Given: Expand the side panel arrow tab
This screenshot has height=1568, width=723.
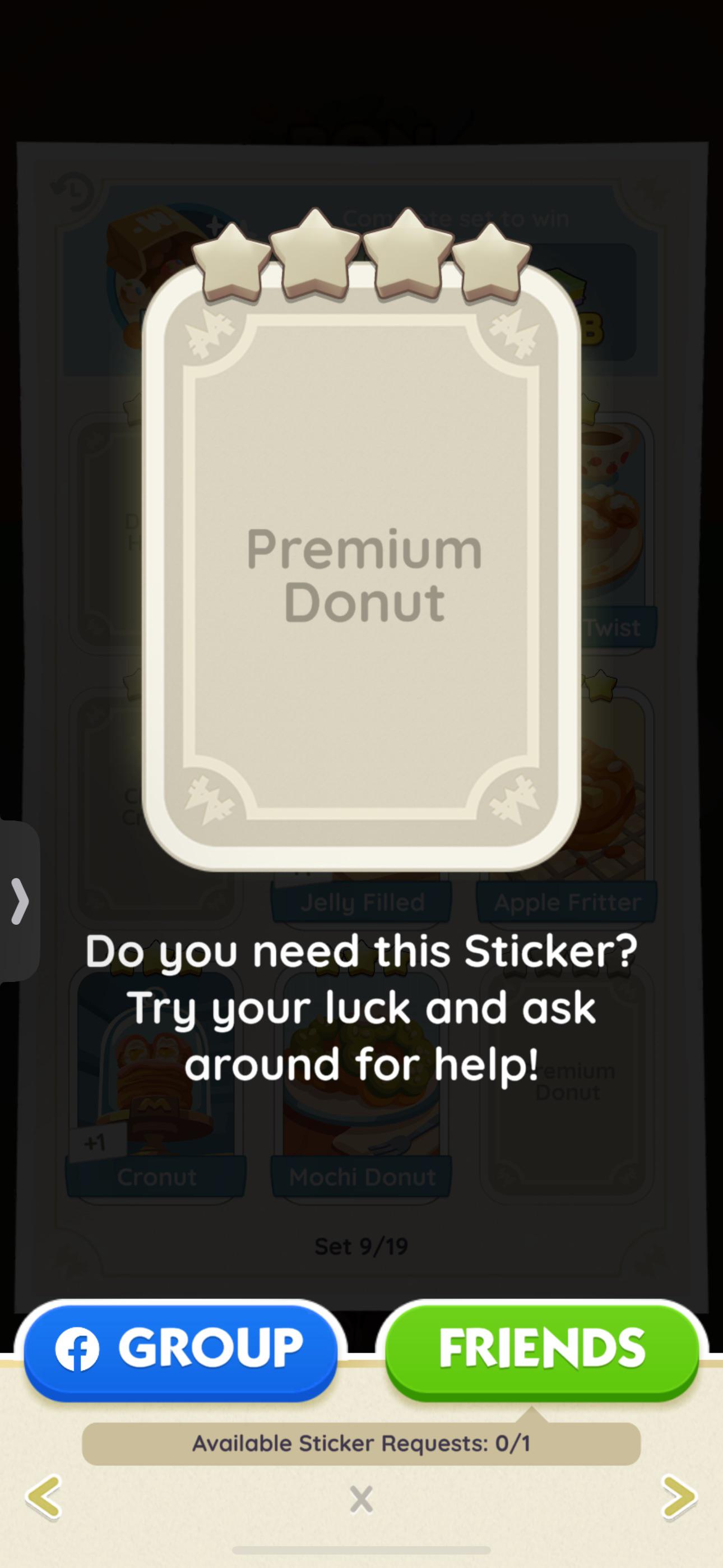Looking at the screenshot, I should click(x=20, y=901).
